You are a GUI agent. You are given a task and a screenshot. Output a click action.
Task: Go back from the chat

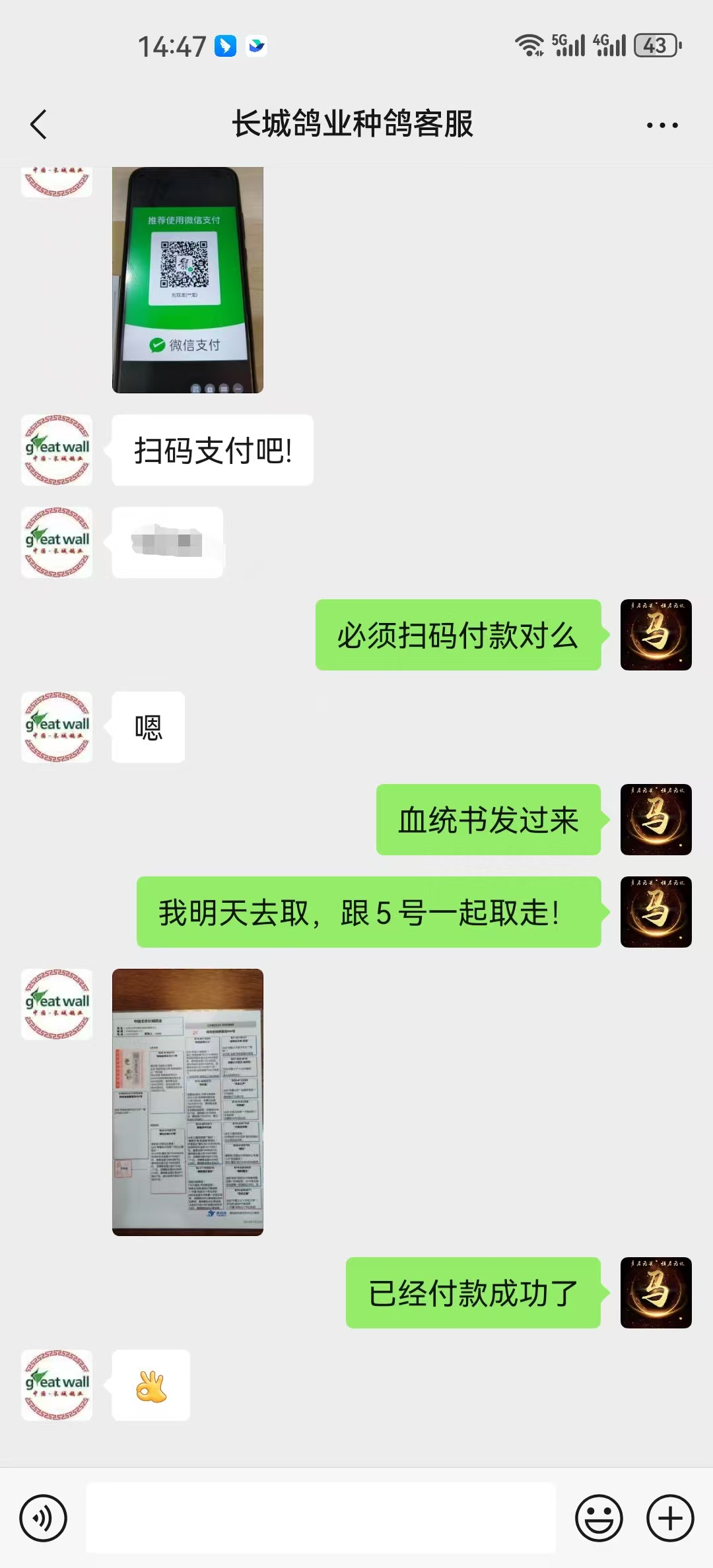38,124
